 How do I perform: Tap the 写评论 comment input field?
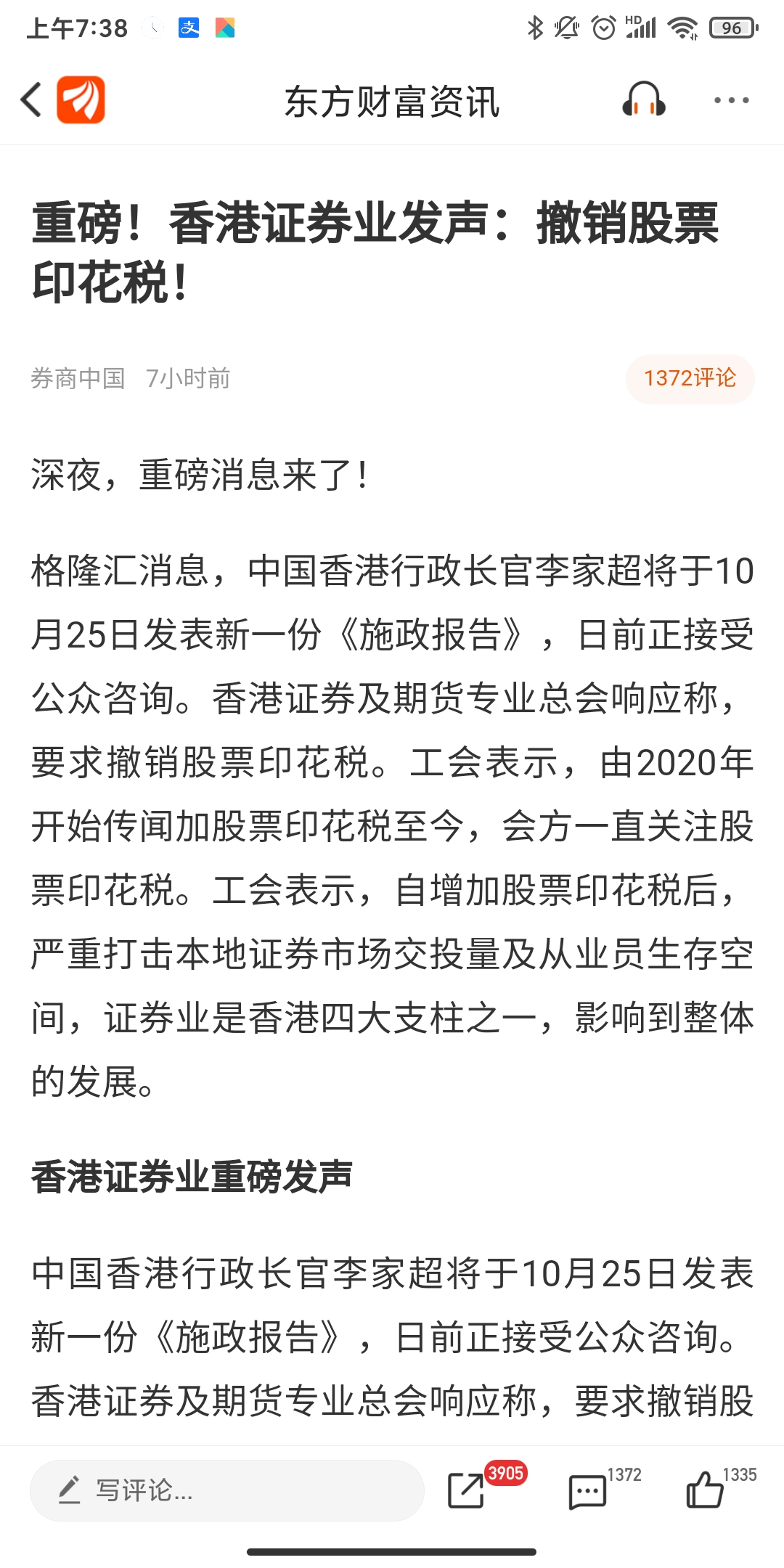226,1490
